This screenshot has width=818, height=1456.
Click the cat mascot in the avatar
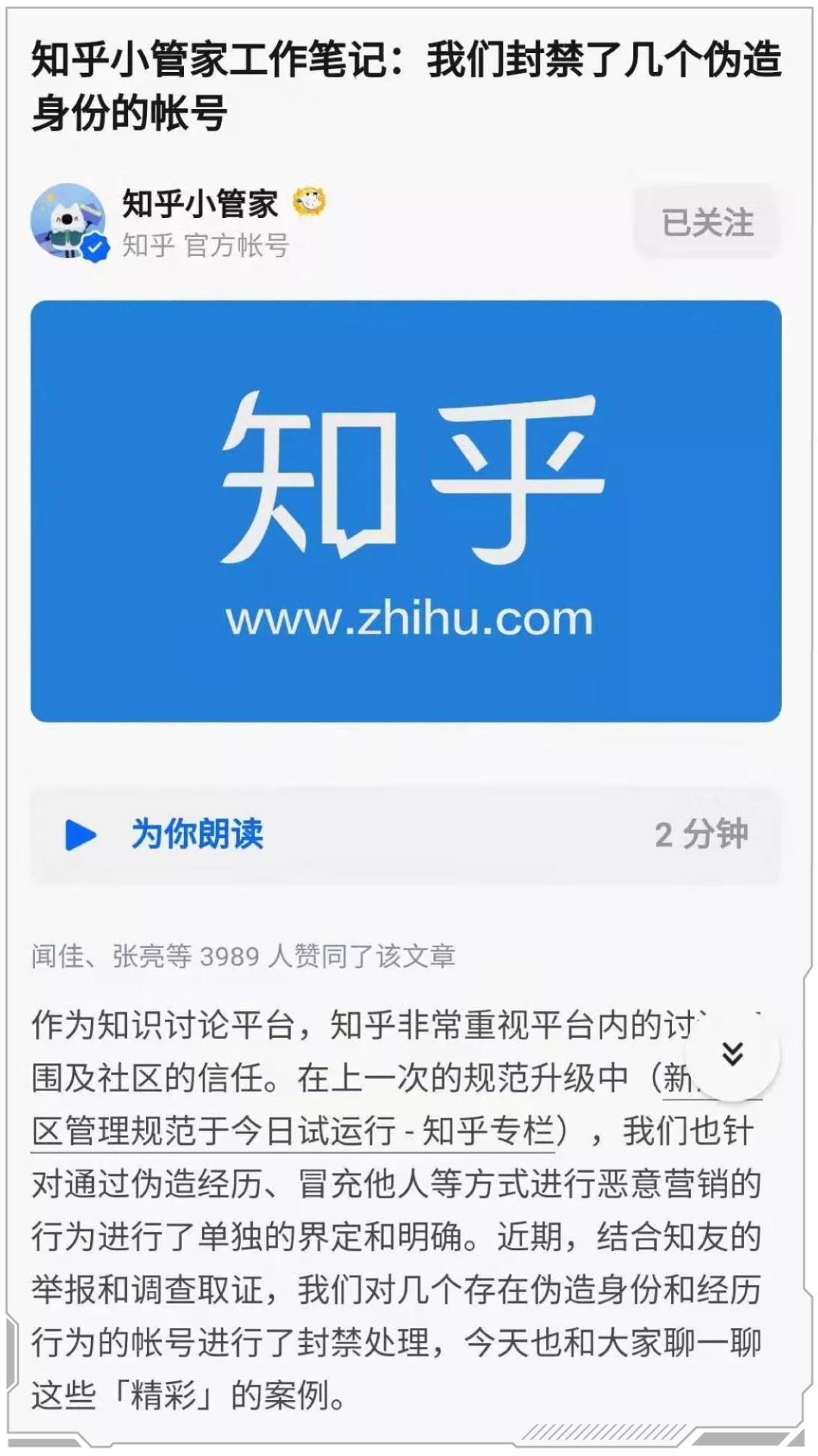click(x=67, y=220)
